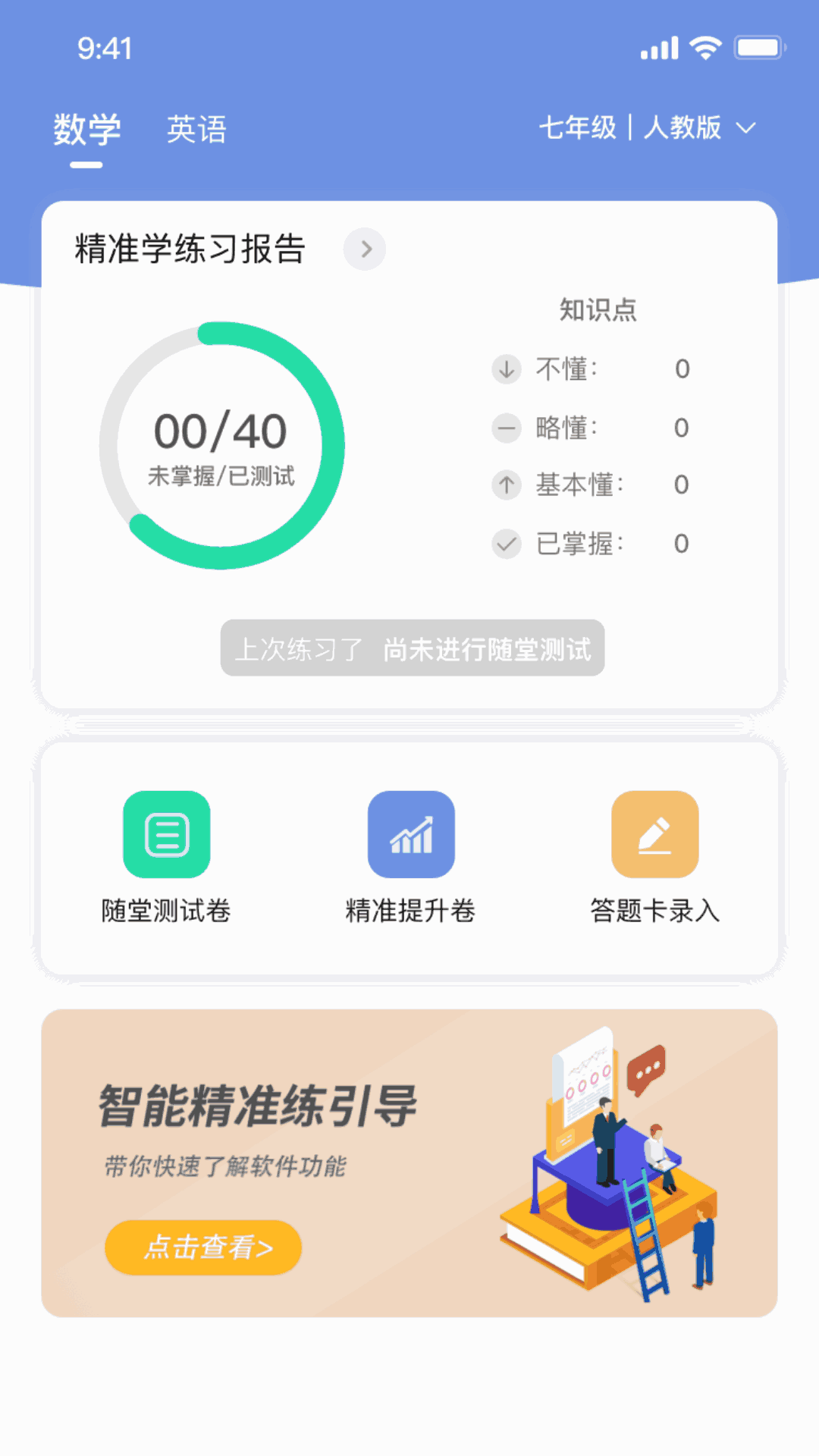Image resolution: width=819 pixels, height=1456 pixels.
Task: Tap the 点击查看 button on the banner
Action: click(203, 1247)
